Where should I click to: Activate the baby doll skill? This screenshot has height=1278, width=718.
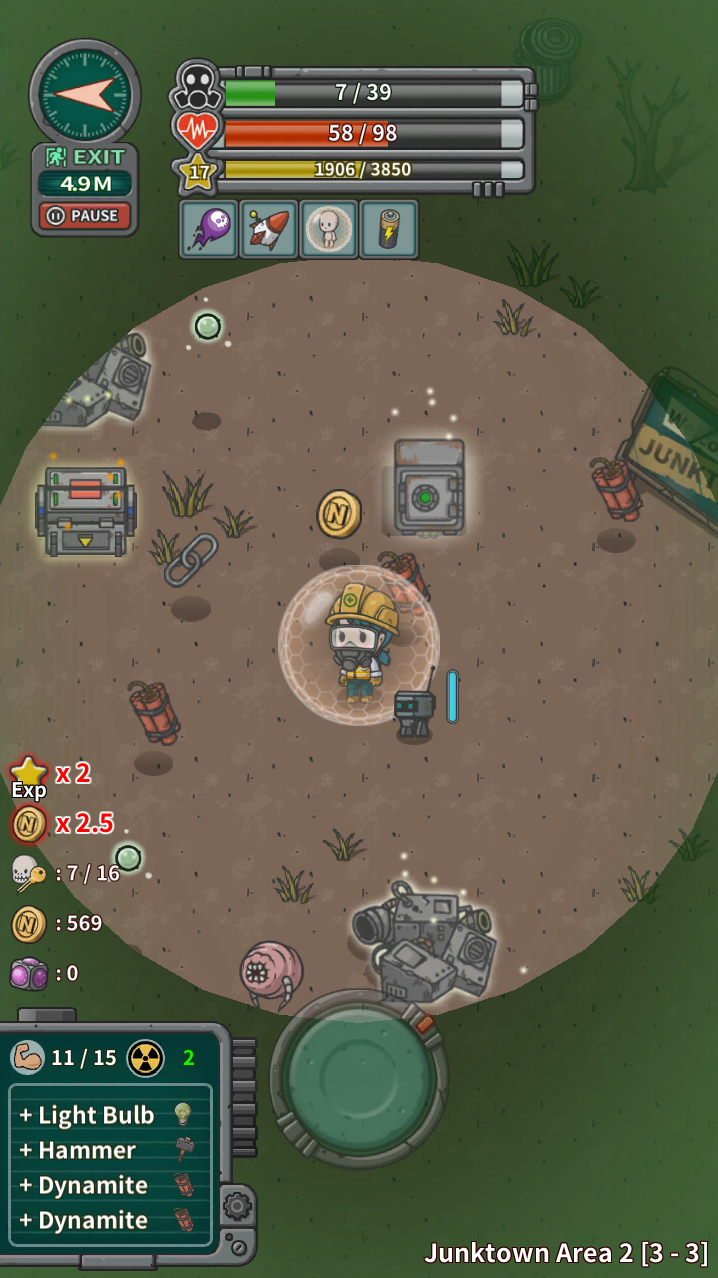[329, 229]
